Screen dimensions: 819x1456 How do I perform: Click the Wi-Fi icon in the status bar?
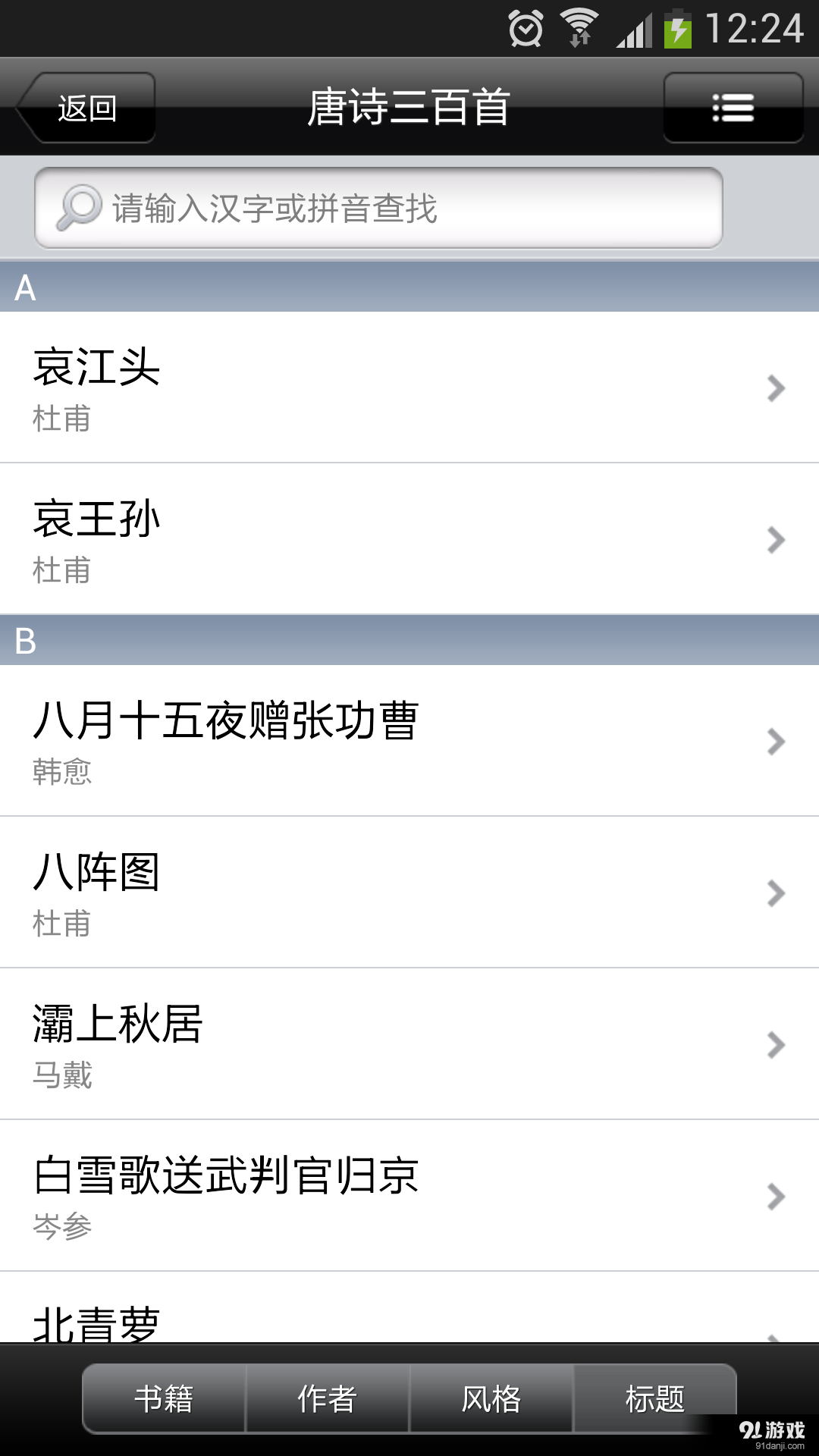[x=579, y=24]
